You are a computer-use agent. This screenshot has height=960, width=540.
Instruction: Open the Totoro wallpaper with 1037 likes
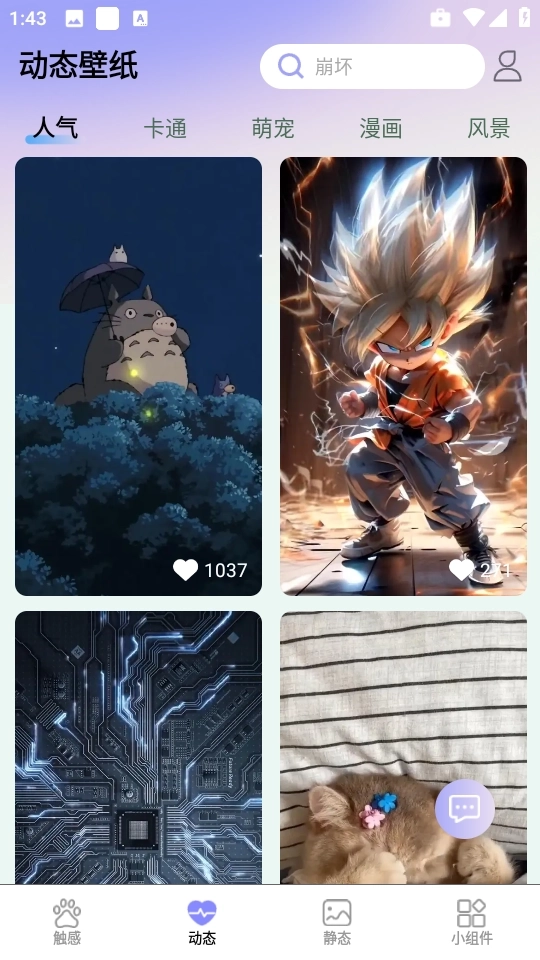tap(138, 376)
